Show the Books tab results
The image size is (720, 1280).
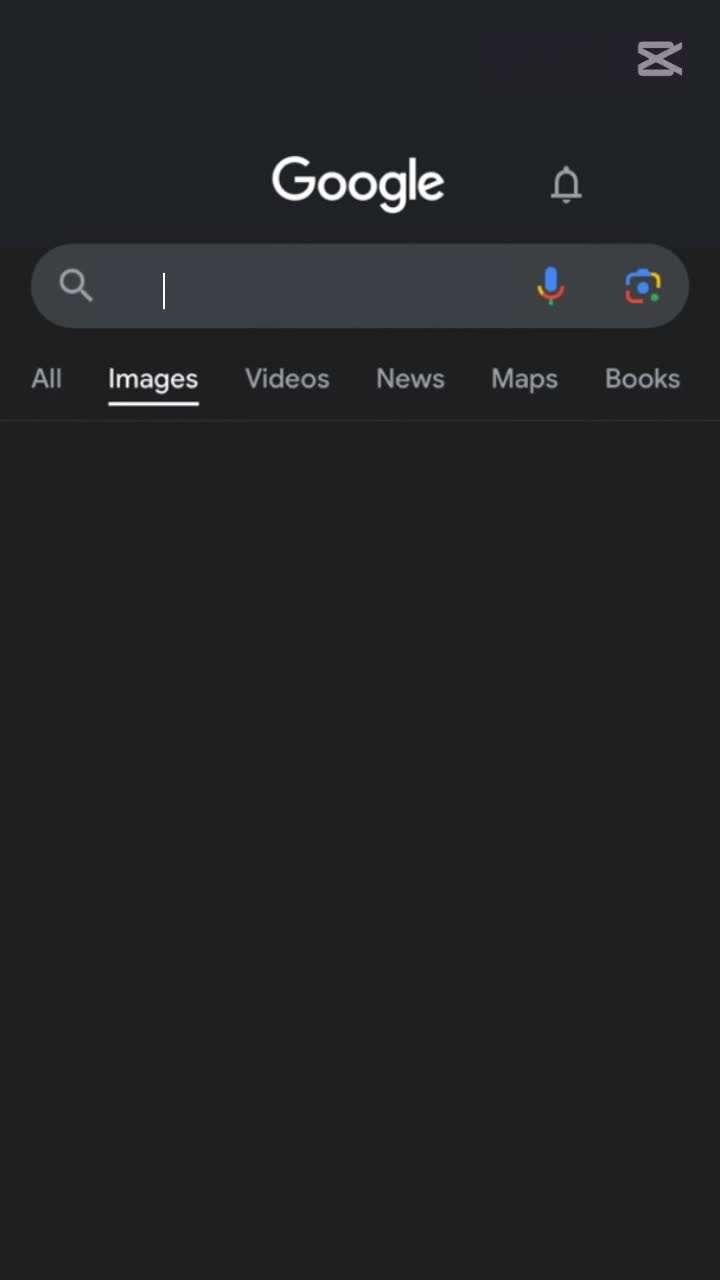click(x=642, y=379)
